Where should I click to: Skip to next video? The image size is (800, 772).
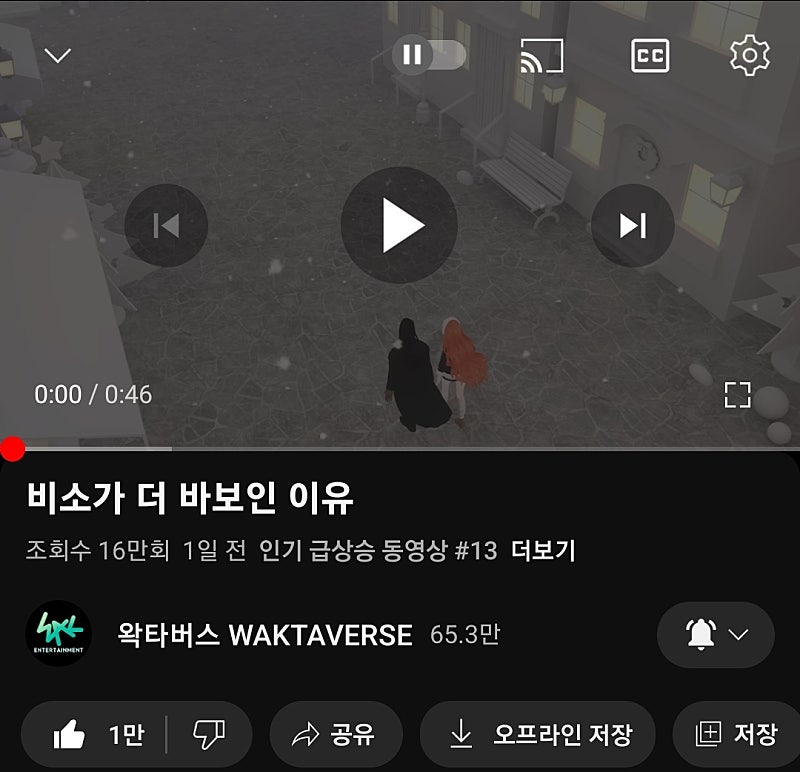(632, 225)
